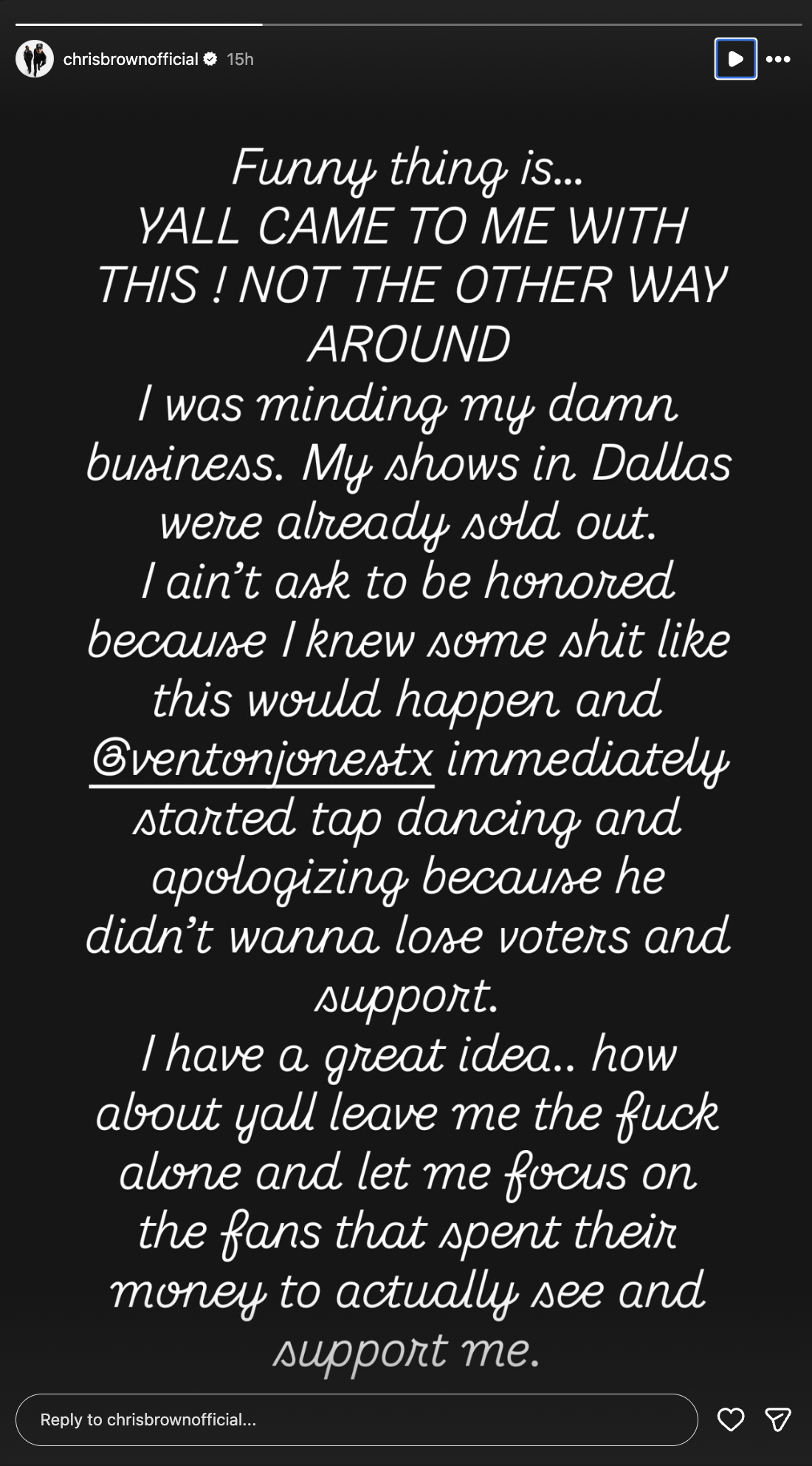Image resolution: width=812 pixels, height=1466 pixels.
Task: Open chrisbrownofficial's profile picture
Action: click(x=35, y=59)
